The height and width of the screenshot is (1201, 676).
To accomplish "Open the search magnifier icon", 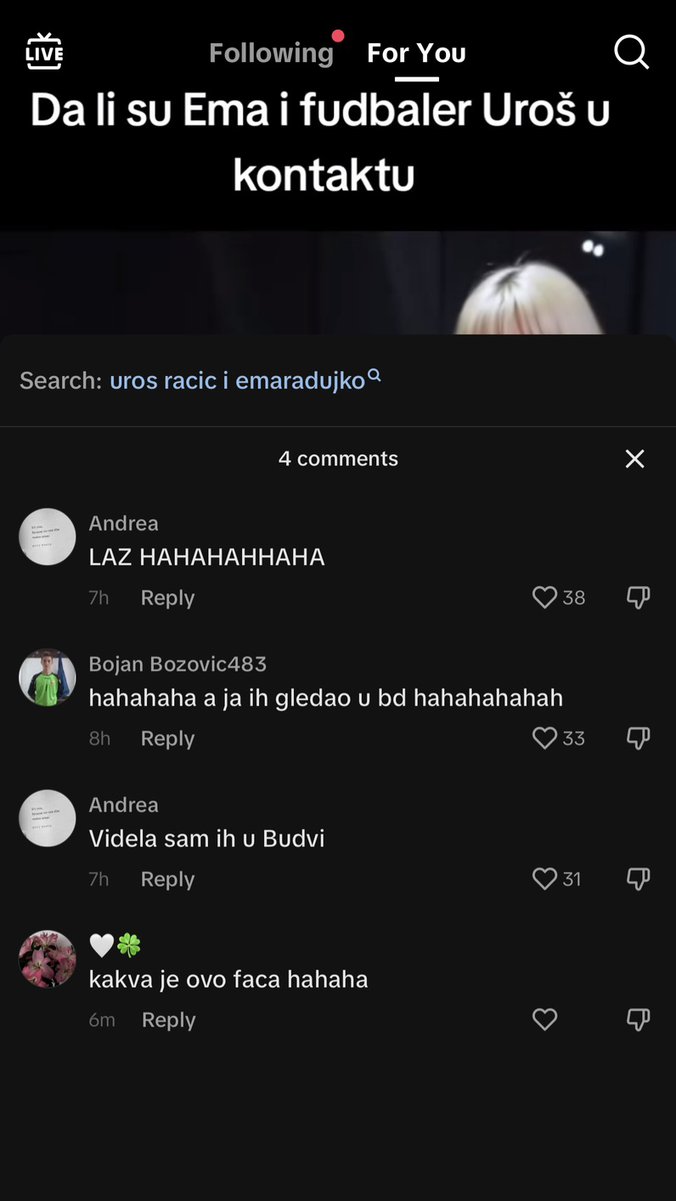I will [631, 52].
